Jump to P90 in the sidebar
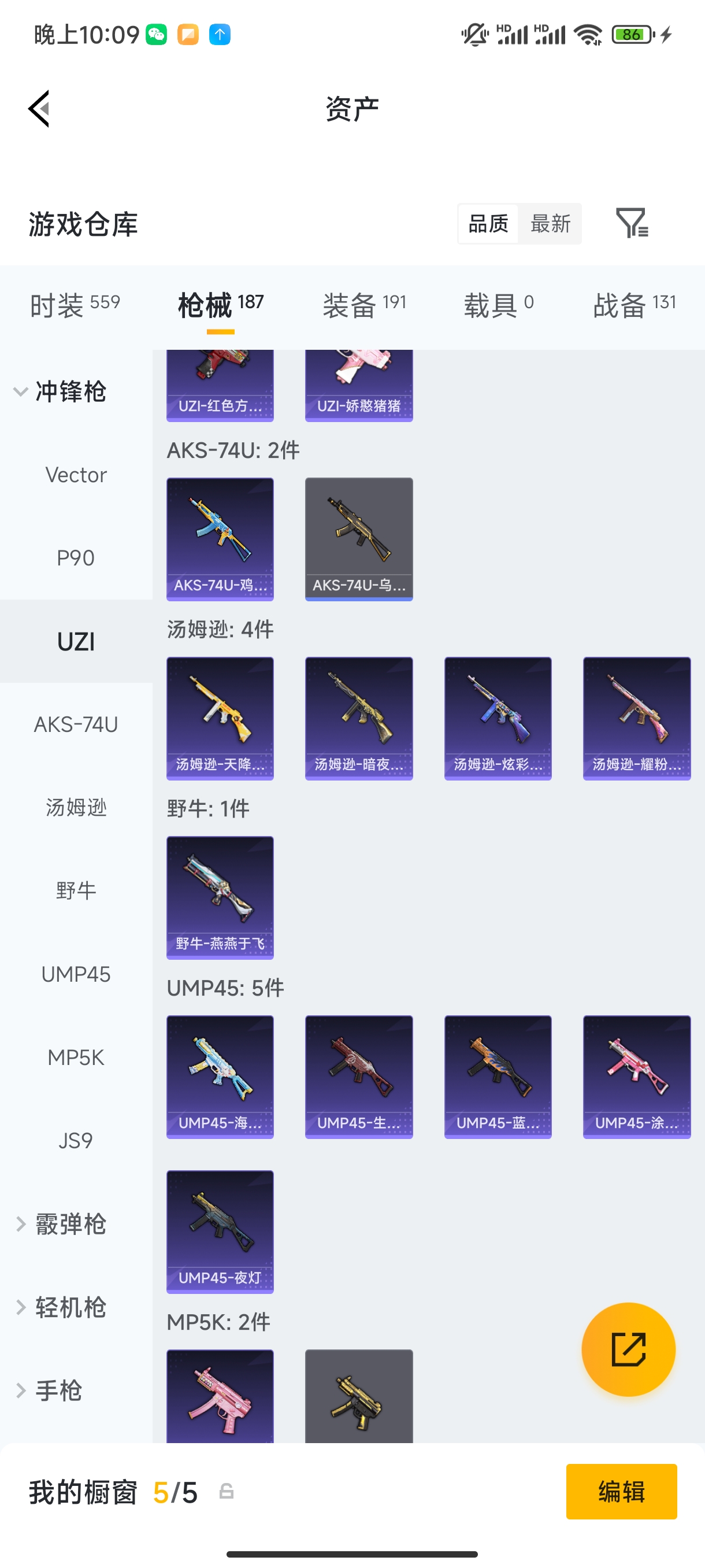Image resolution: width=705 pixels, height=1568 pixels. click(76, 557)
